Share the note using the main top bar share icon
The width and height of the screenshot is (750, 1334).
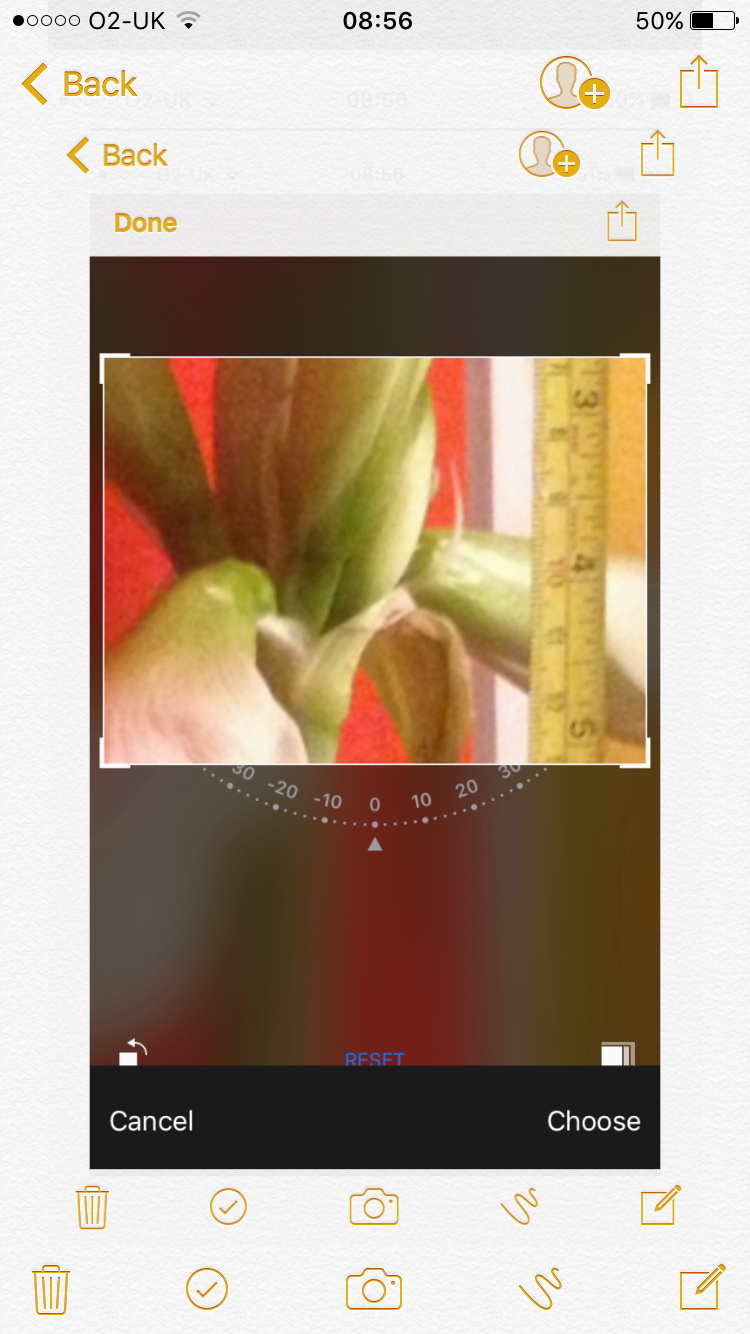click(x=699, y=82)
